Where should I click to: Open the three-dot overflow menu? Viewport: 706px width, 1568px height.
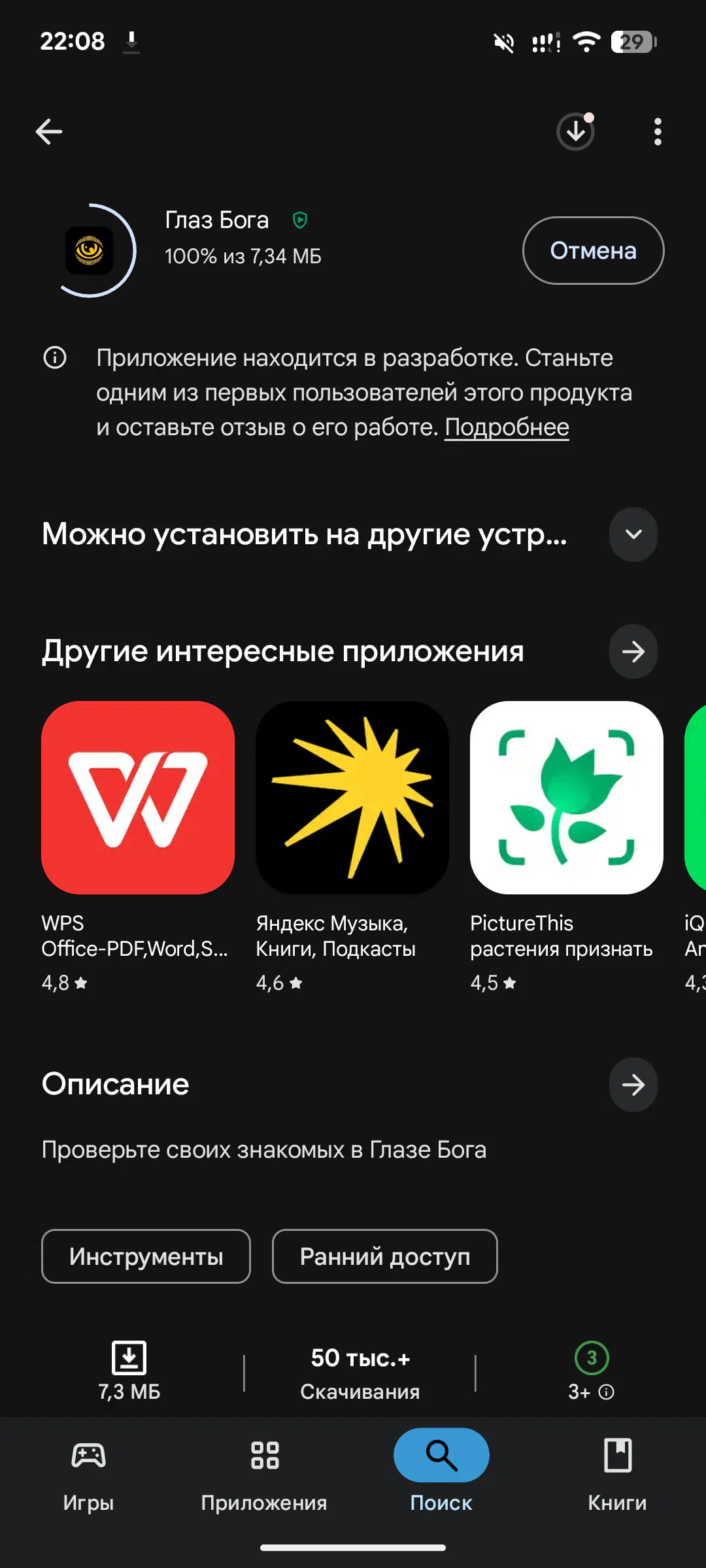click(x=658, y=131)
